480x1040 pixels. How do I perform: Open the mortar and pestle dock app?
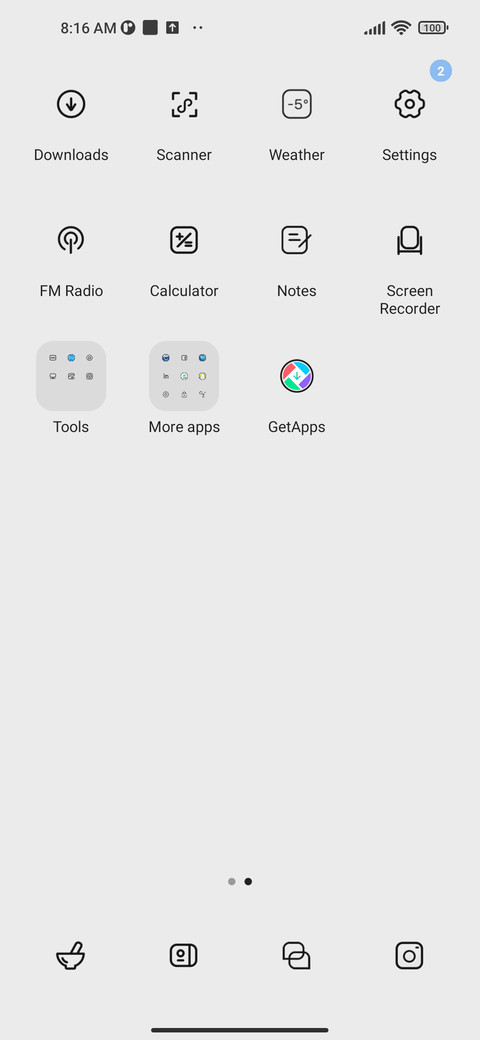click(x=71, y=956)
